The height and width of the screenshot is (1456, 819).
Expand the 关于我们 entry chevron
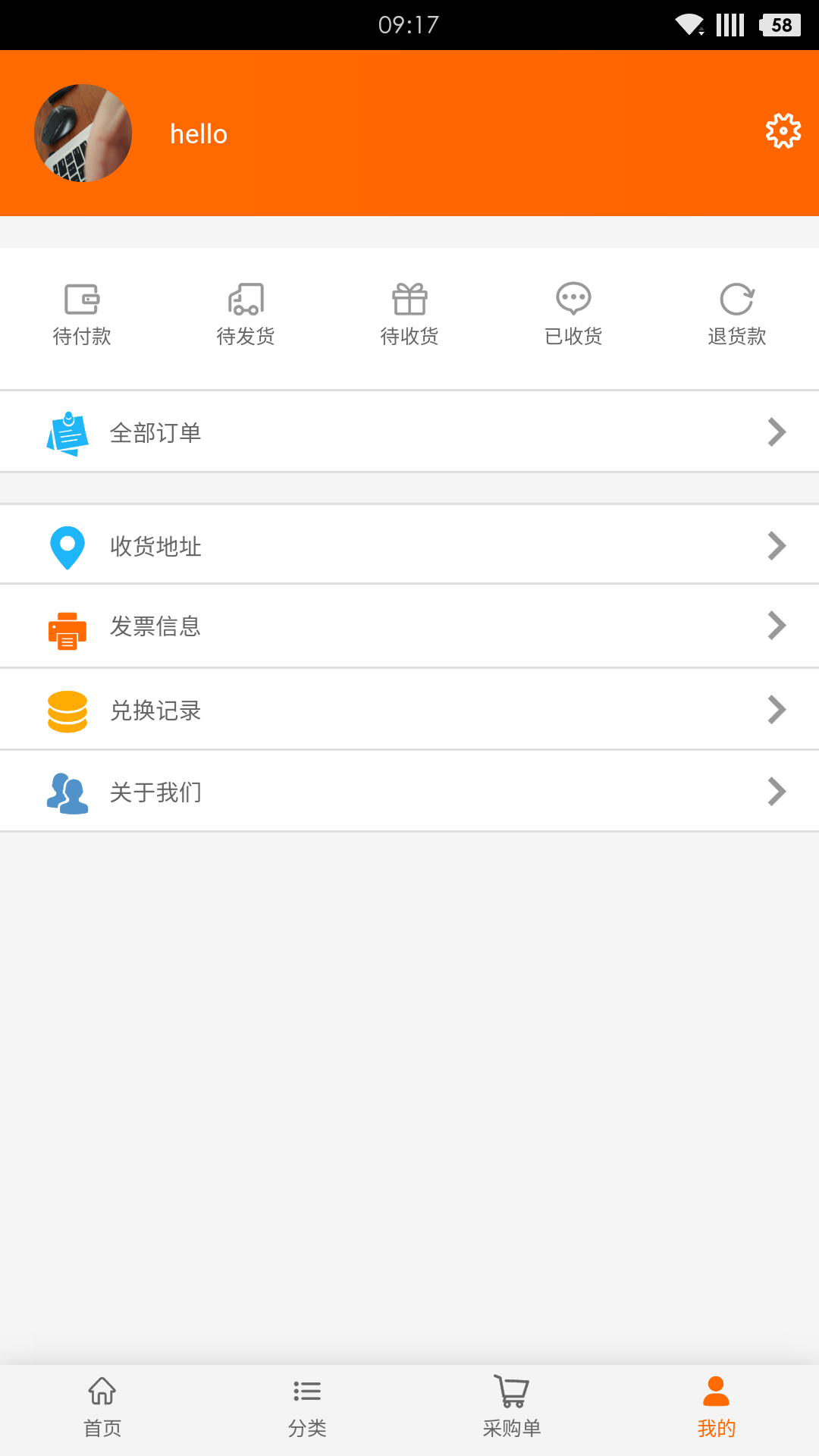[x=776, y=791]
